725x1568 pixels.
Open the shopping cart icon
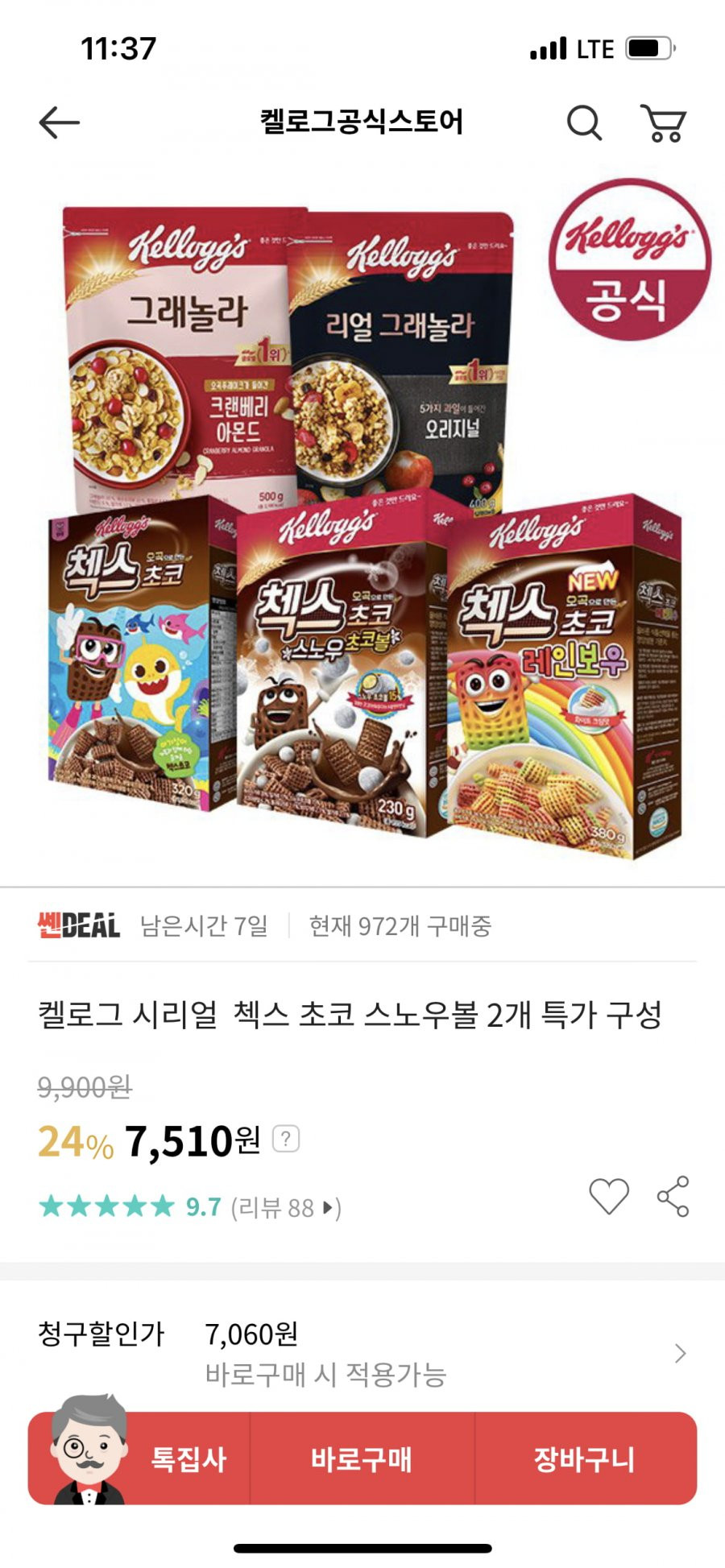663,123
